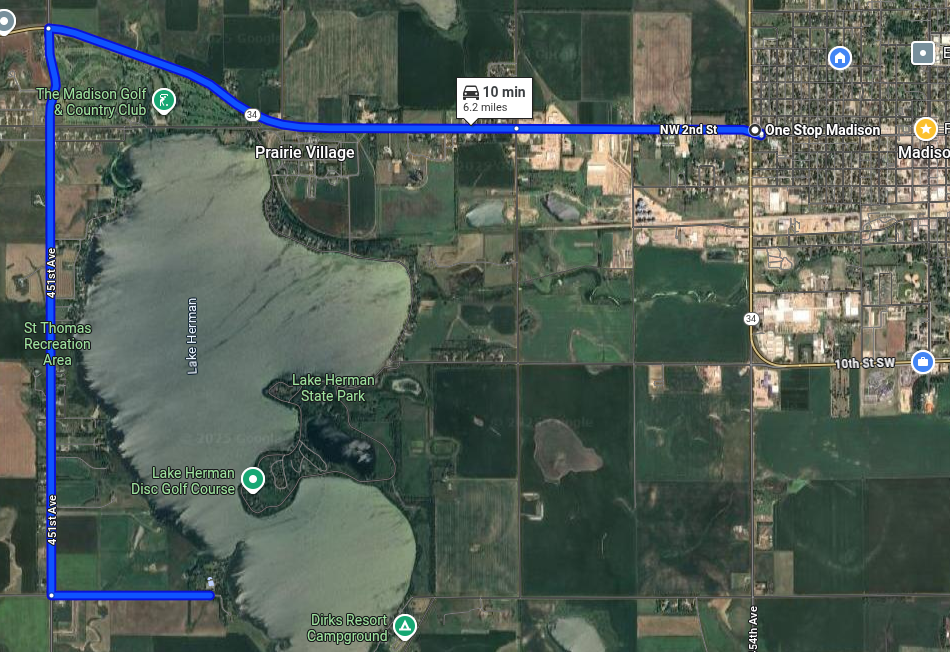This screenshot has width=950, height=652.
Task: Tap the Dirks Resort Campground pin
Action: [x=405, y=627]
